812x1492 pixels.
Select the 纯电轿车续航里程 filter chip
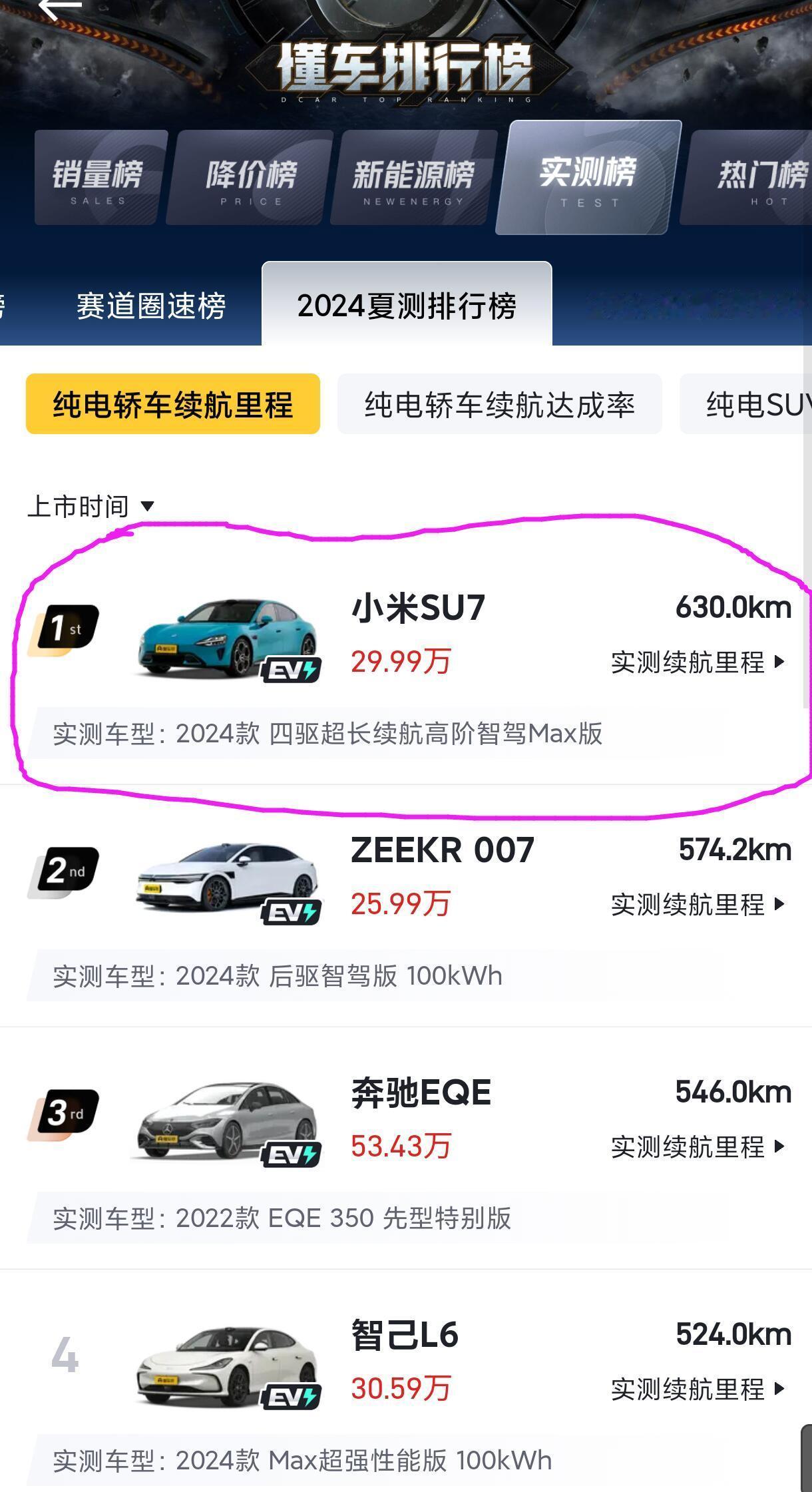(172, 405)
